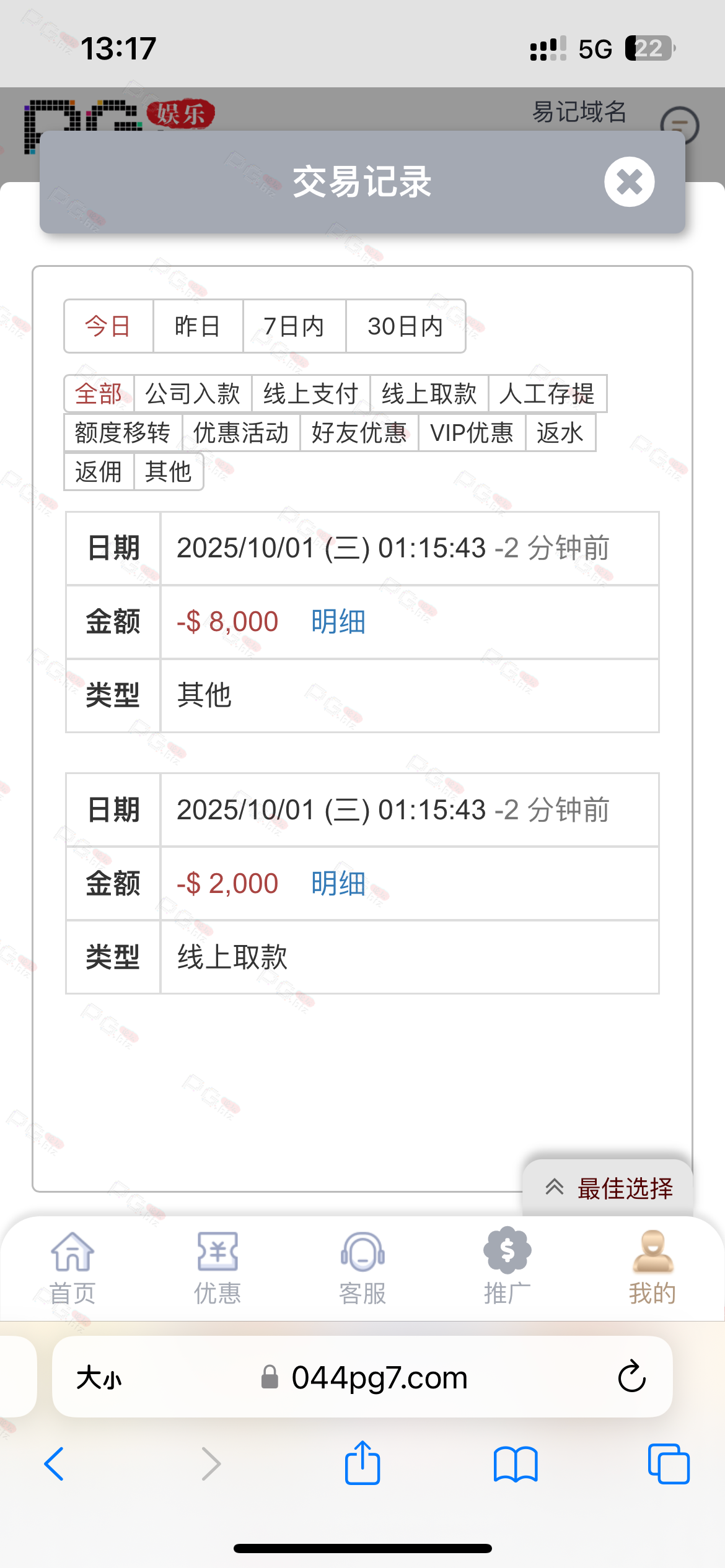Choose the 优惠活动 filter
This screenshot has width=725, height=1568.
click(241, 433)
